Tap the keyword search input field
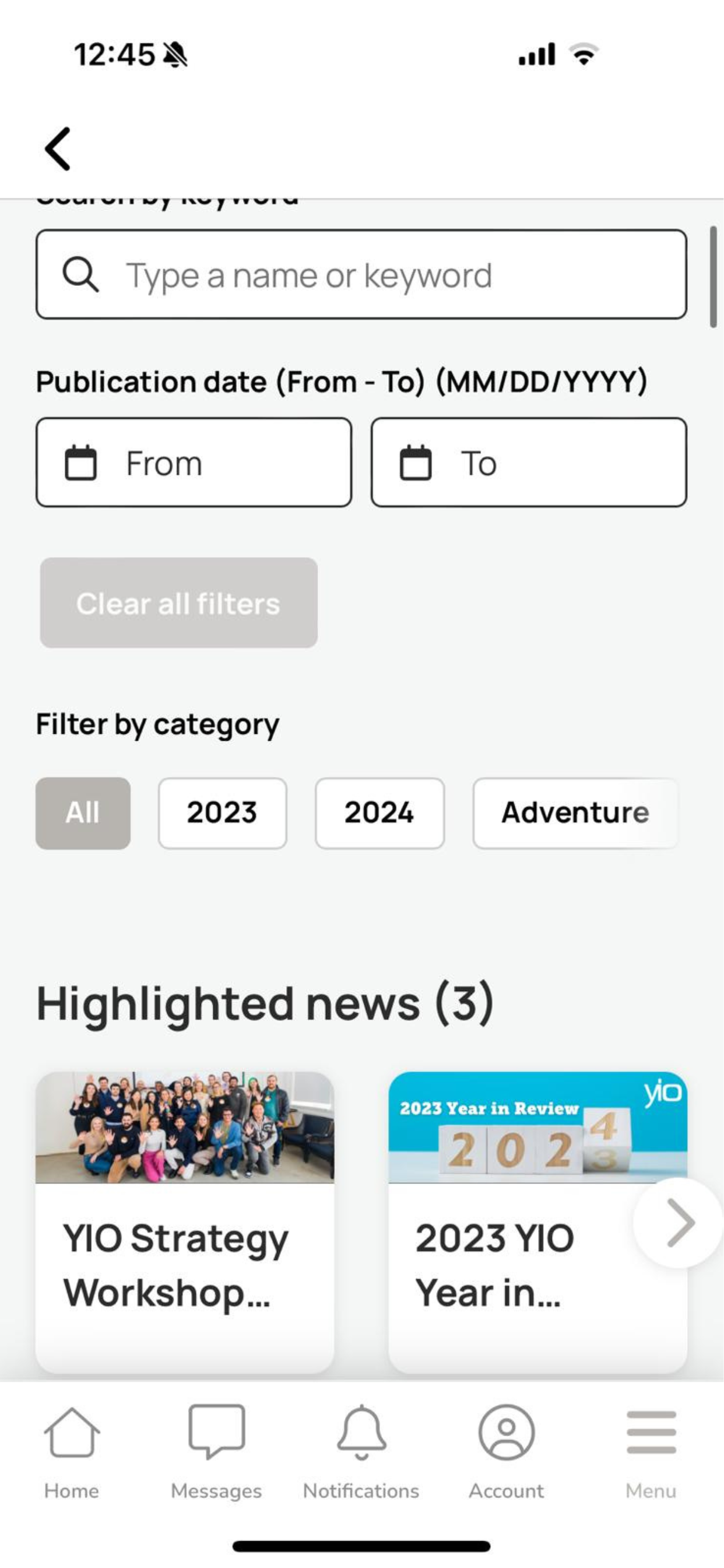Screen dimensions: 724x1568 [361, 275]
